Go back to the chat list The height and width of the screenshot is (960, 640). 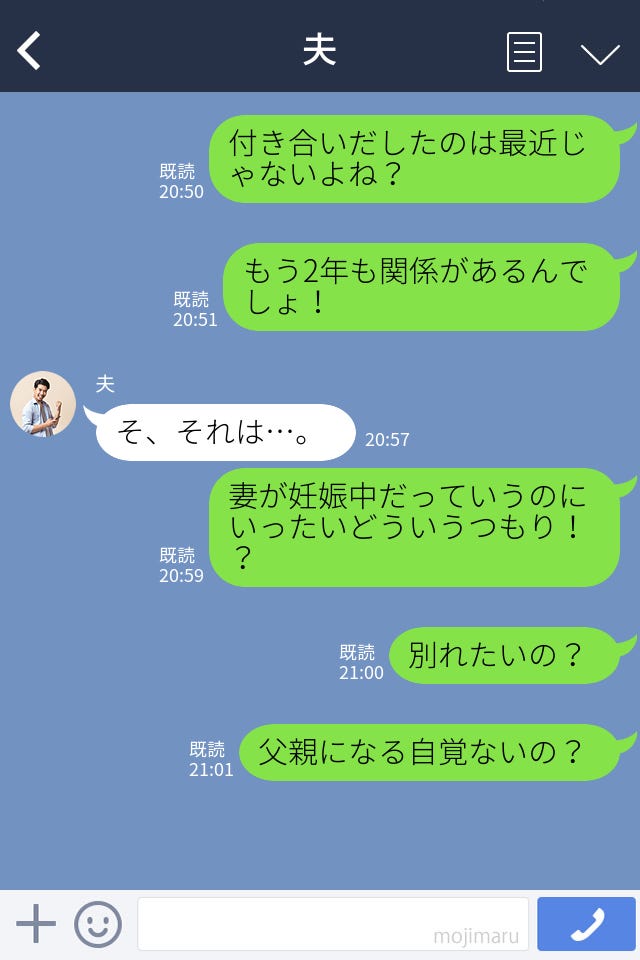[30, 51]
